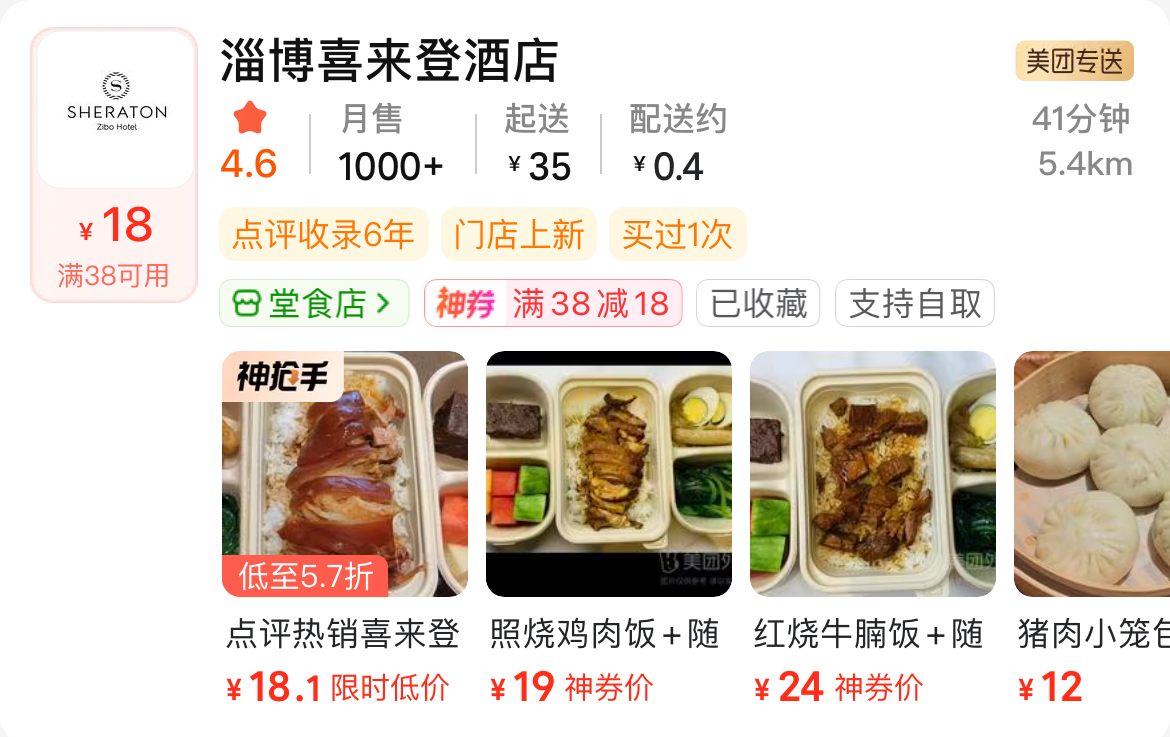1170x737 pixels.
Task: Open the 红烧牛腩饭 dish card
Action: click(872, 474)
